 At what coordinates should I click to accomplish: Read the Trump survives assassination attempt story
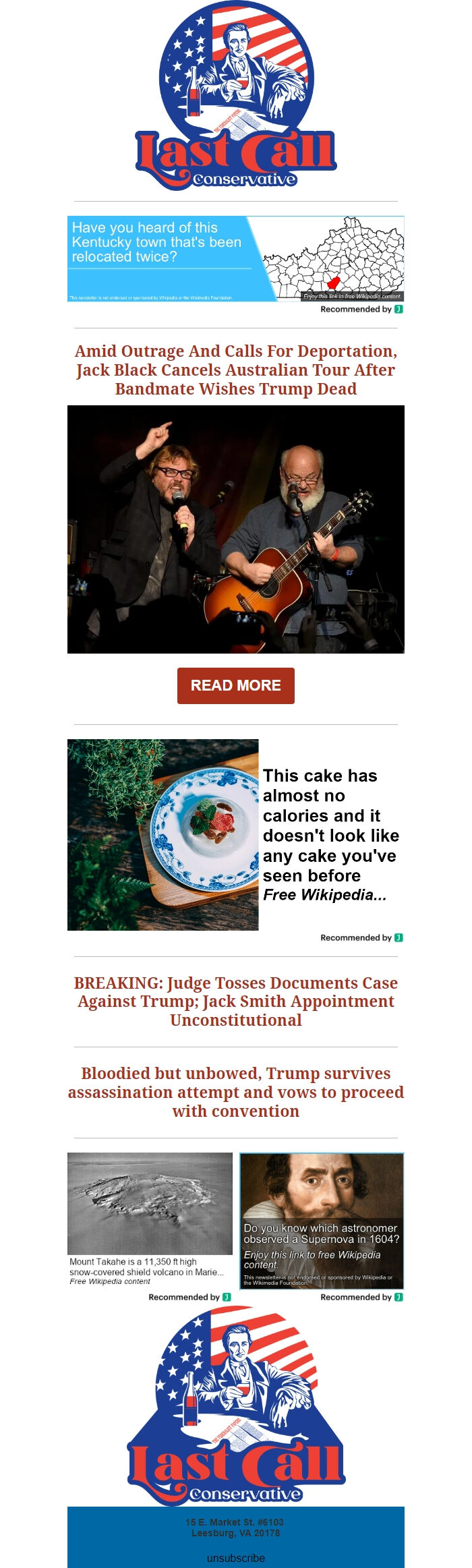pyautogui.click(x=235, y=1092)
